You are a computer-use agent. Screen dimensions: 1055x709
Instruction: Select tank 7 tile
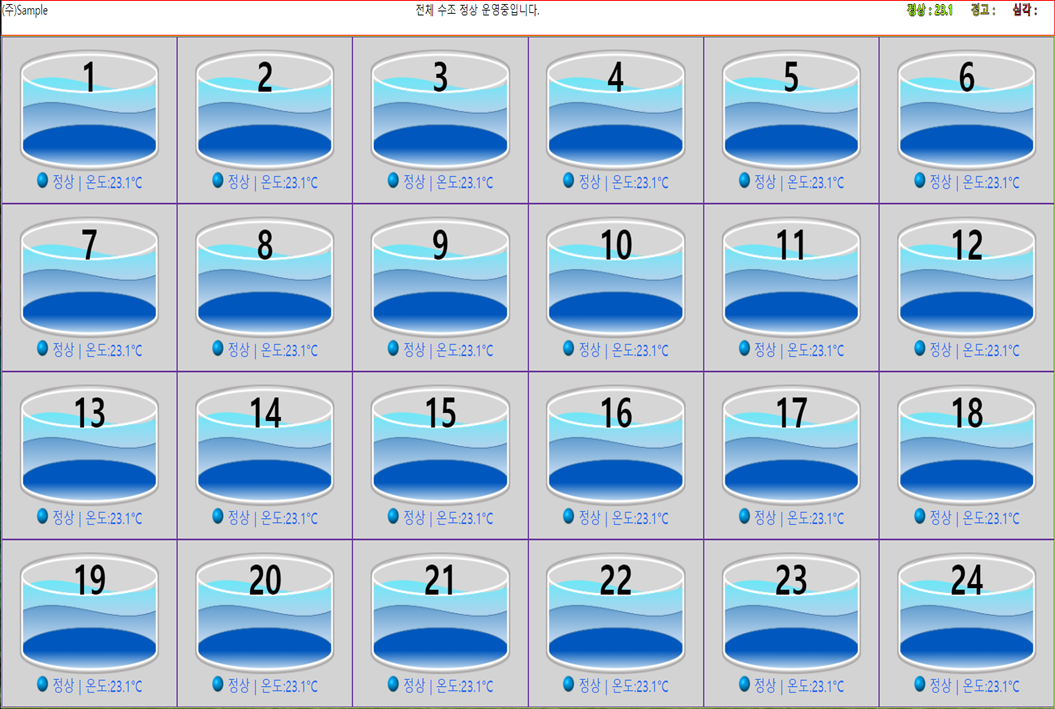click(90, 278)
